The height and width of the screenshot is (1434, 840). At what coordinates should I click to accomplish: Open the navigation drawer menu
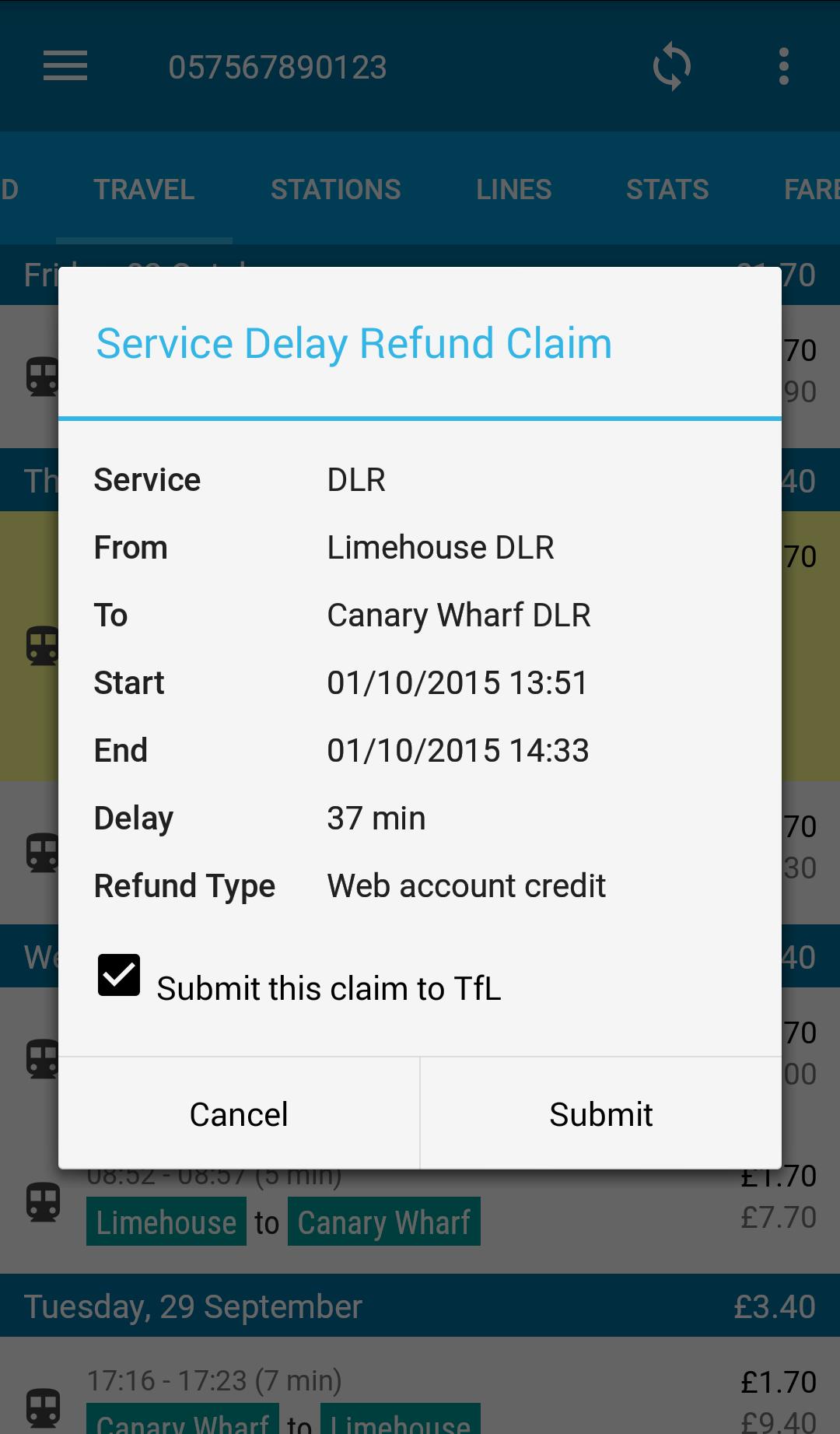click(x=65, y=67)
